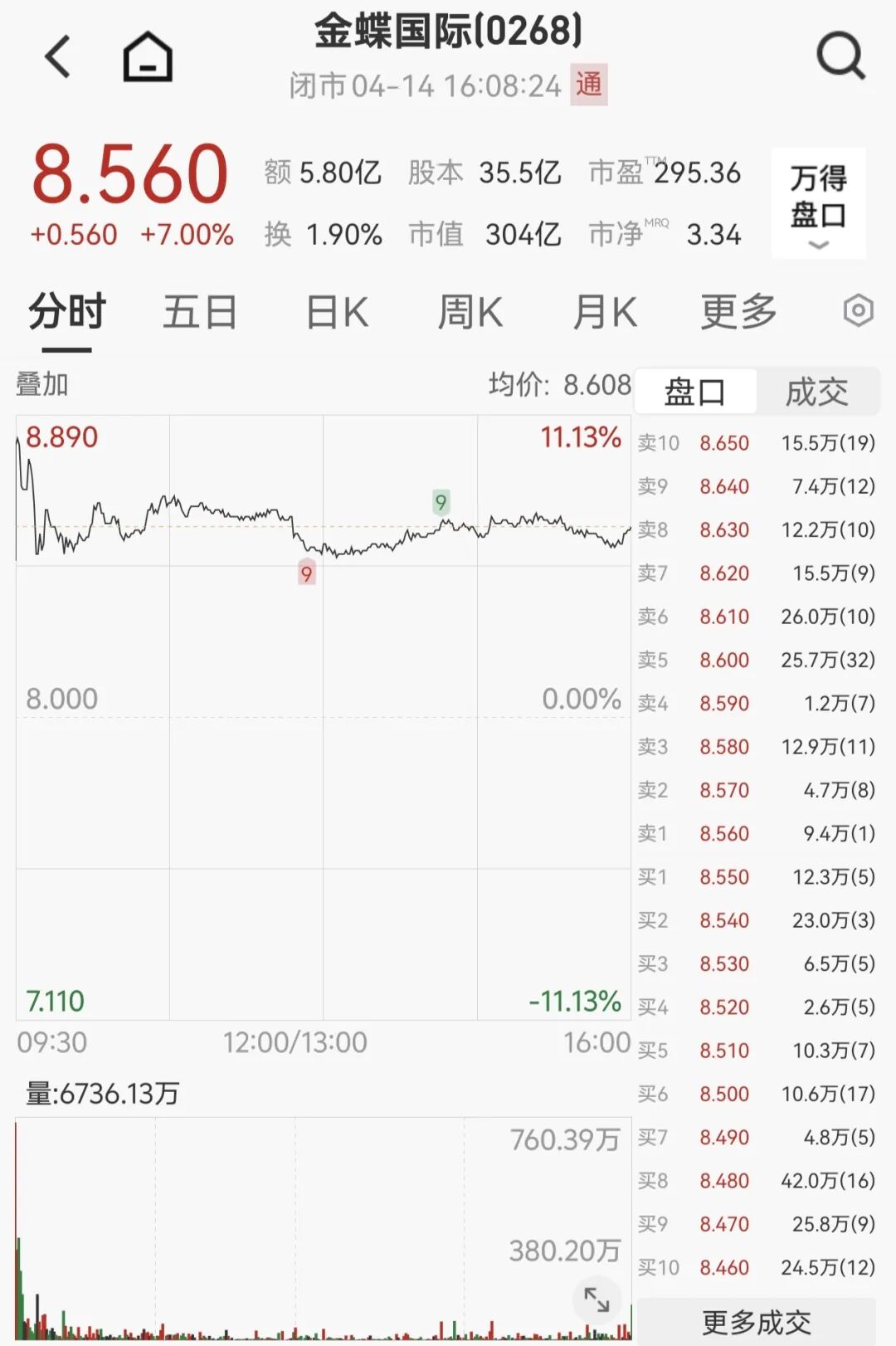The height and width of the screenshot is (1346, 896).
Task: Select the 周K weekly chart tab
Action: (470, 311)
